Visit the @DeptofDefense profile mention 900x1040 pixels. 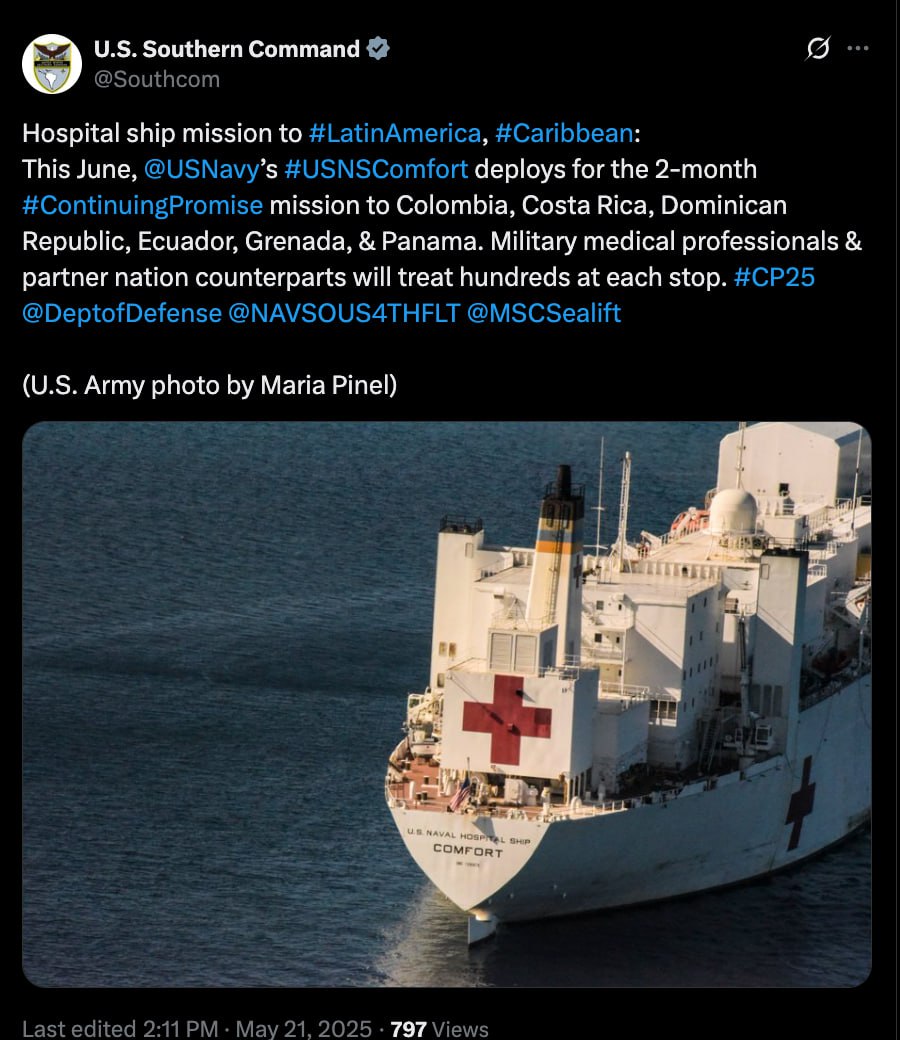click(121, 313)
